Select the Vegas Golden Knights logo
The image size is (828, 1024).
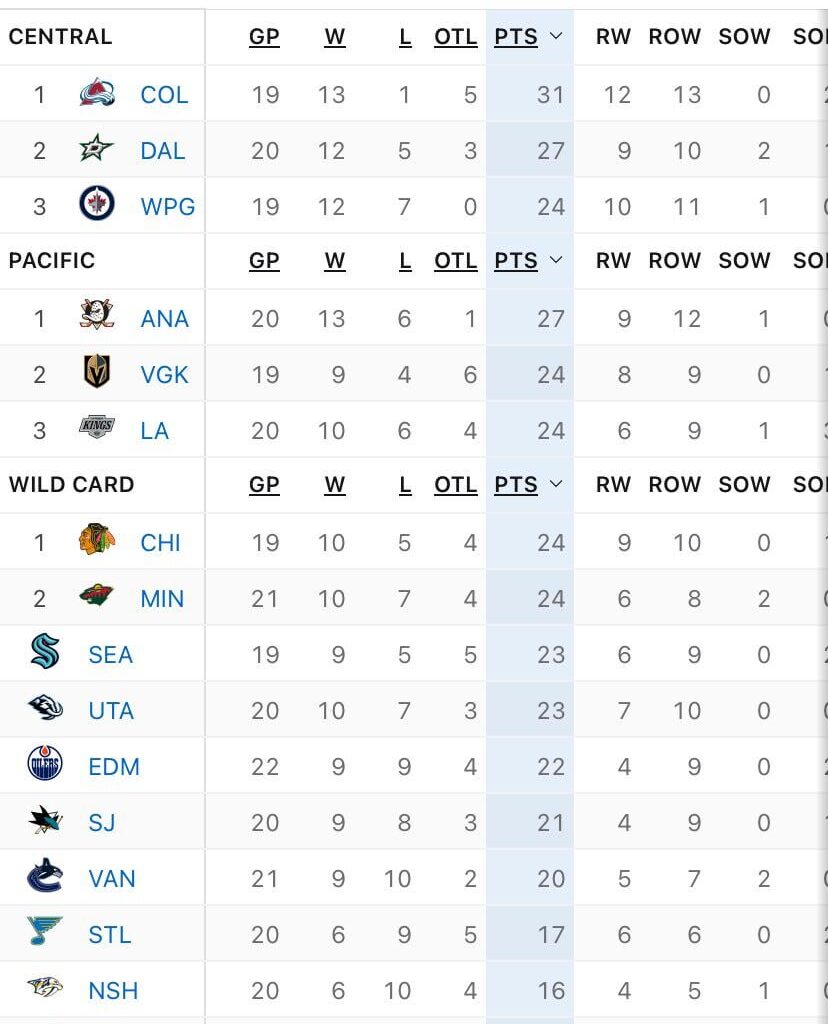(x=96, y=374)
